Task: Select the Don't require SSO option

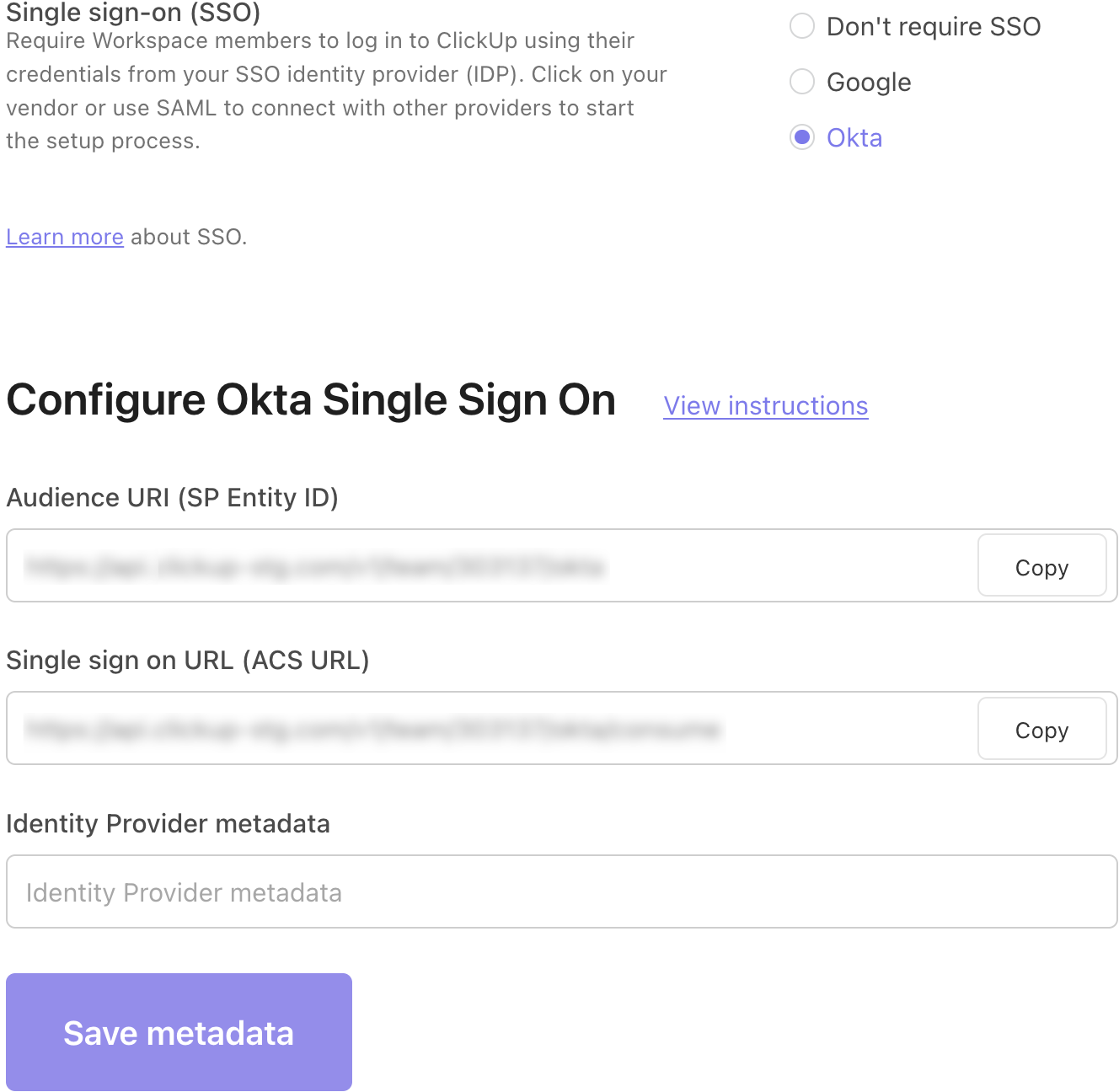Action: [802, 26]
